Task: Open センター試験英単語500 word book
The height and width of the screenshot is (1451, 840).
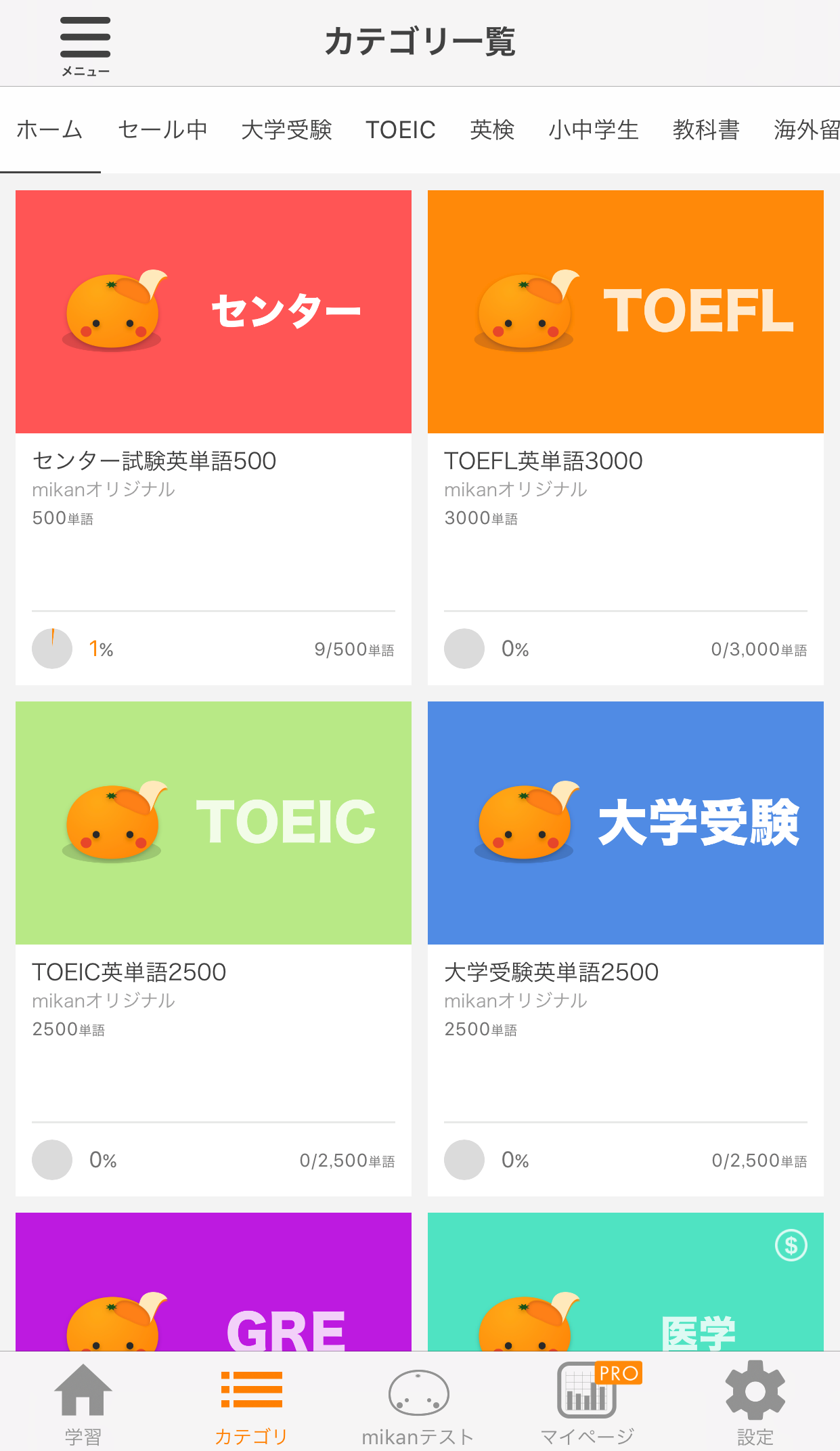Action: point(213,437)
